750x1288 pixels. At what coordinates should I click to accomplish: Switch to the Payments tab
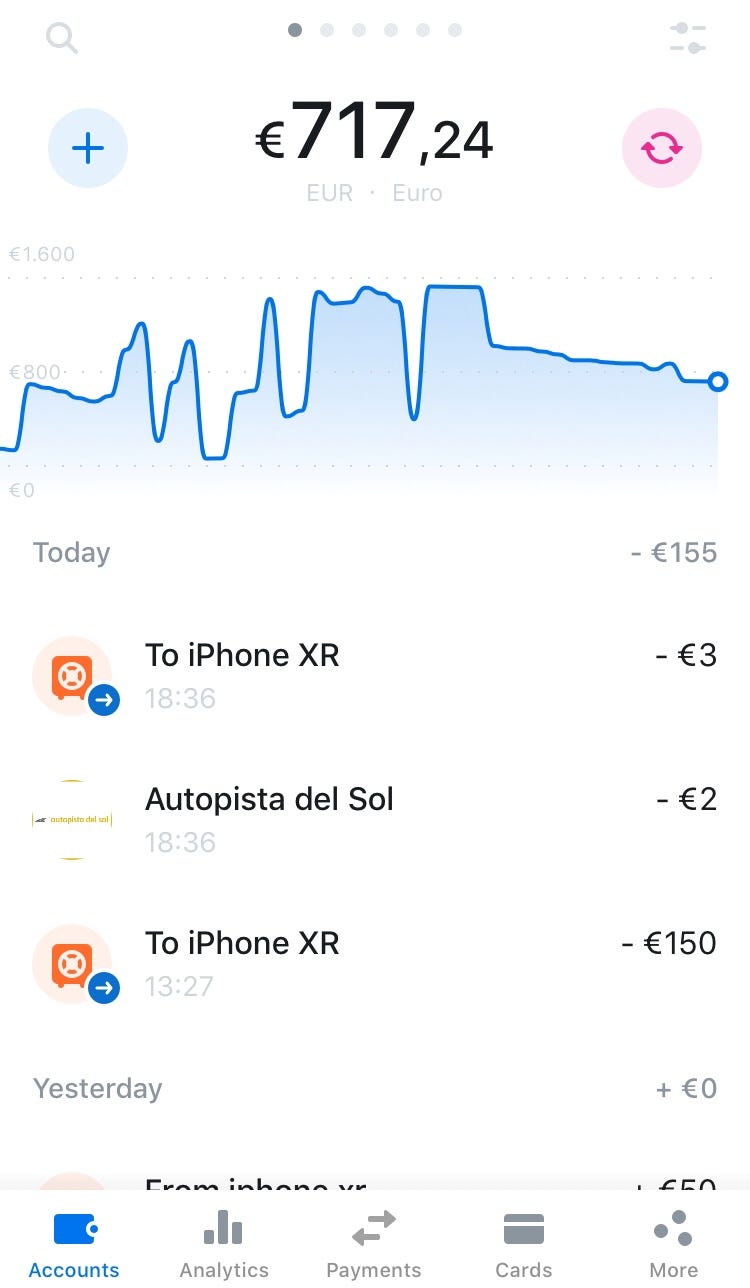pyautogui.click(x=374, y=1244)
